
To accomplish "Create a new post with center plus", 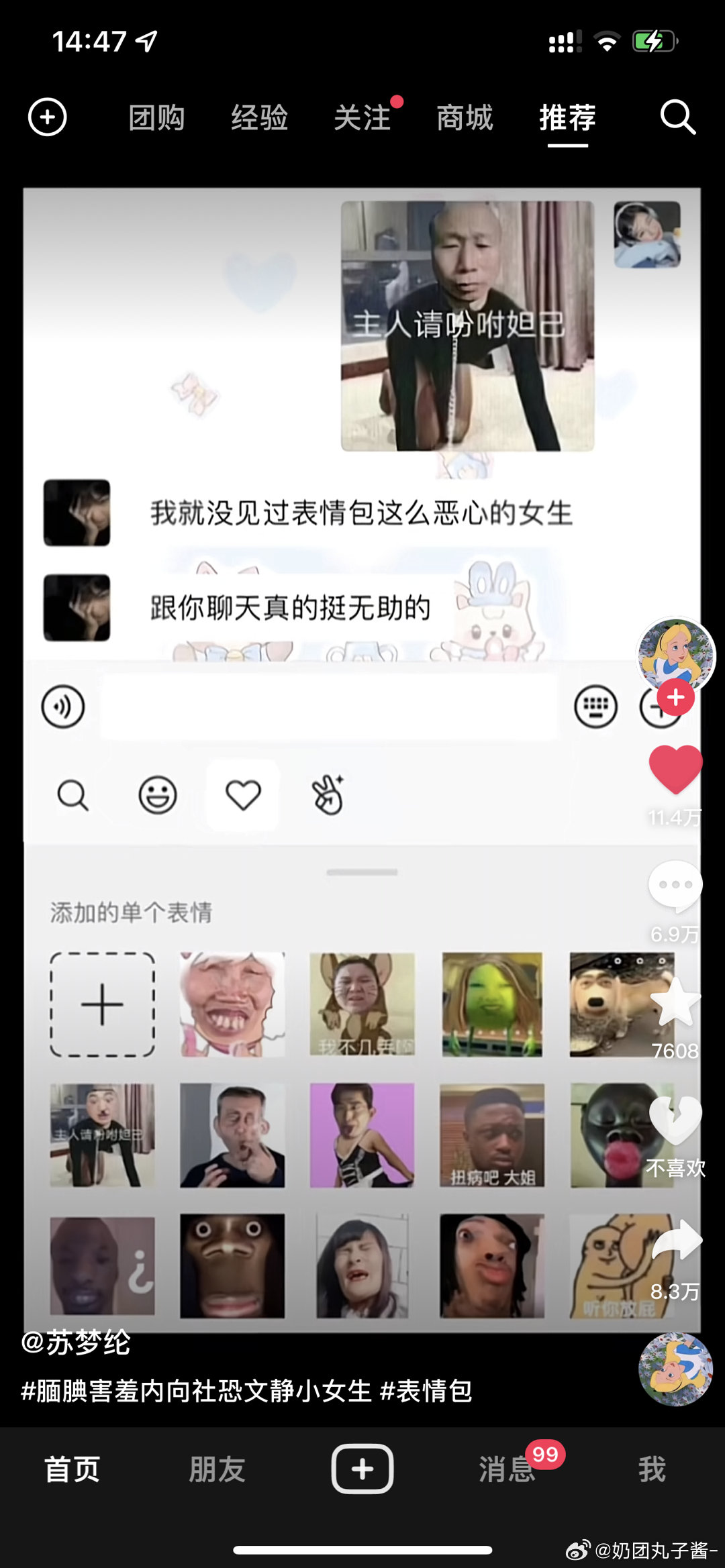I will [x=362, y=1469].
